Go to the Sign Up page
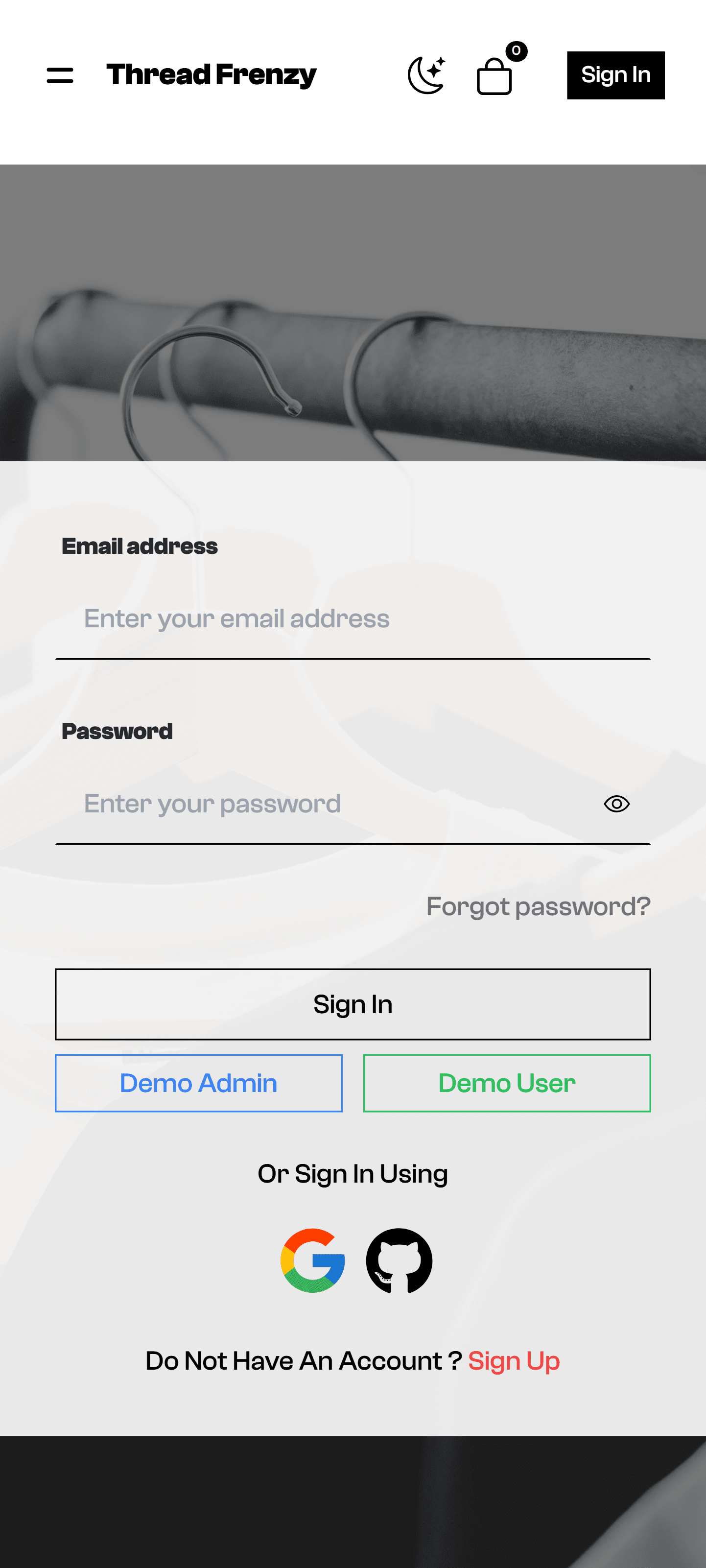This screenshot has width=706, height=1568. (514, 1361)
